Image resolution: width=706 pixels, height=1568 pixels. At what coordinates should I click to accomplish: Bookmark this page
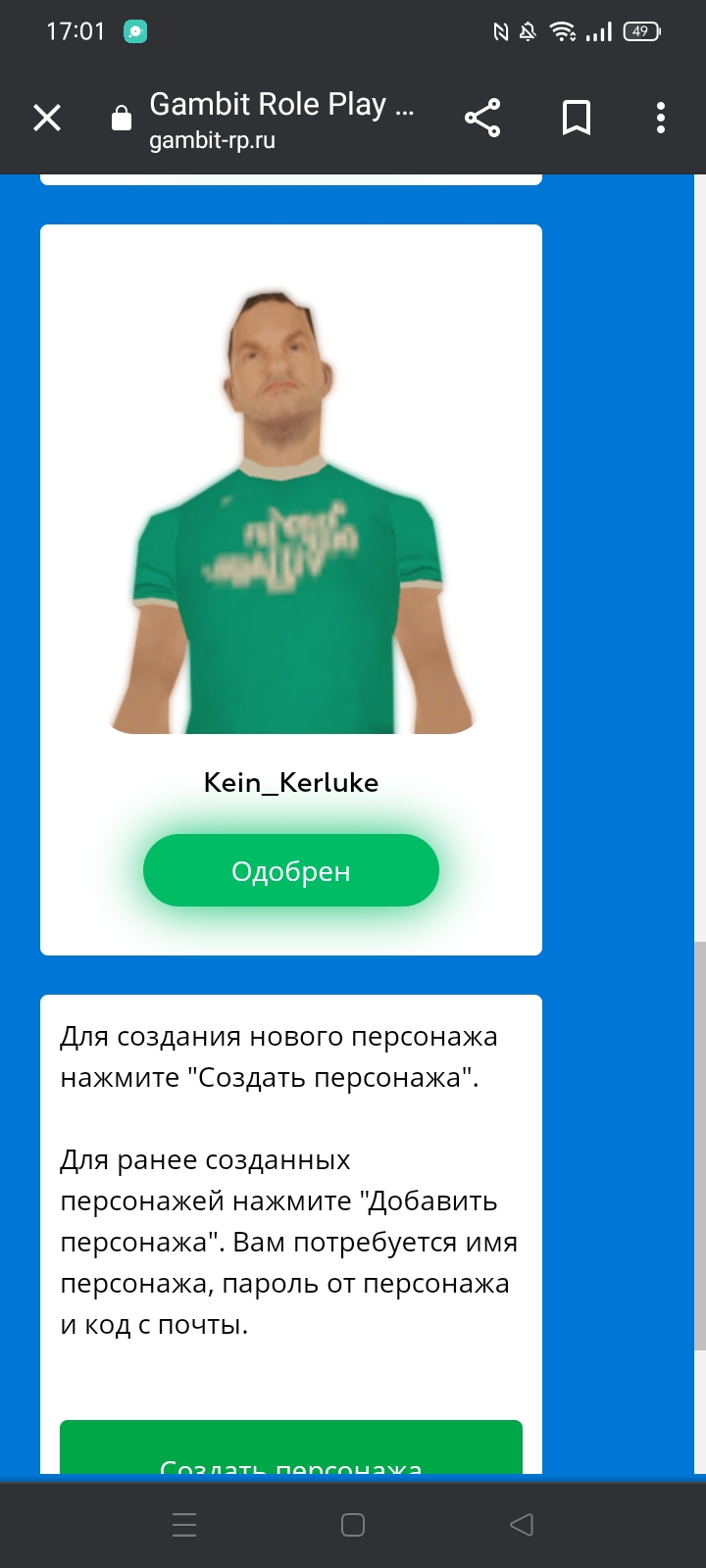click(x=577, y=119)
